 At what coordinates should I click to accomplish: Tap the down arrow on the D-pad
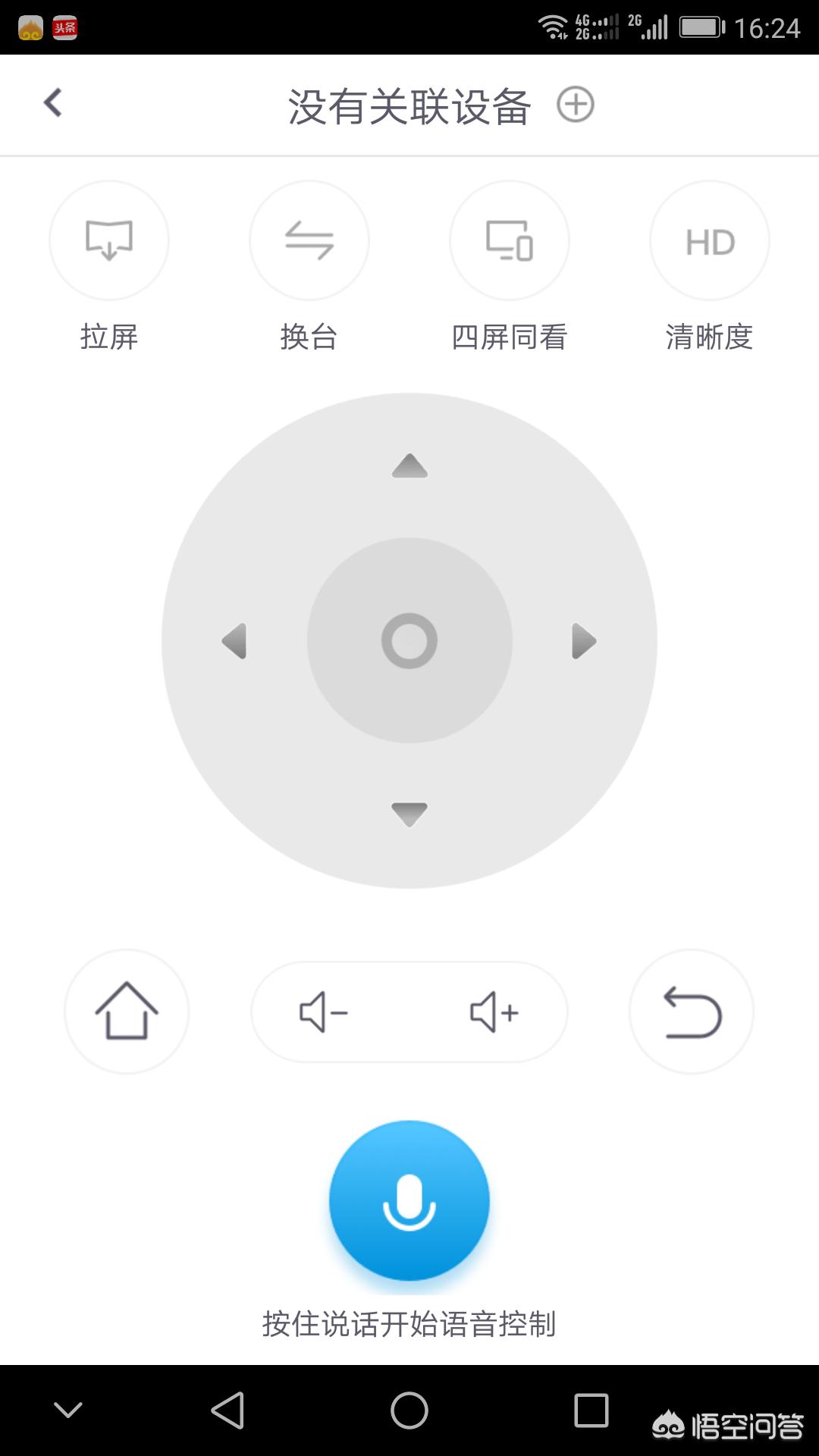409,814
